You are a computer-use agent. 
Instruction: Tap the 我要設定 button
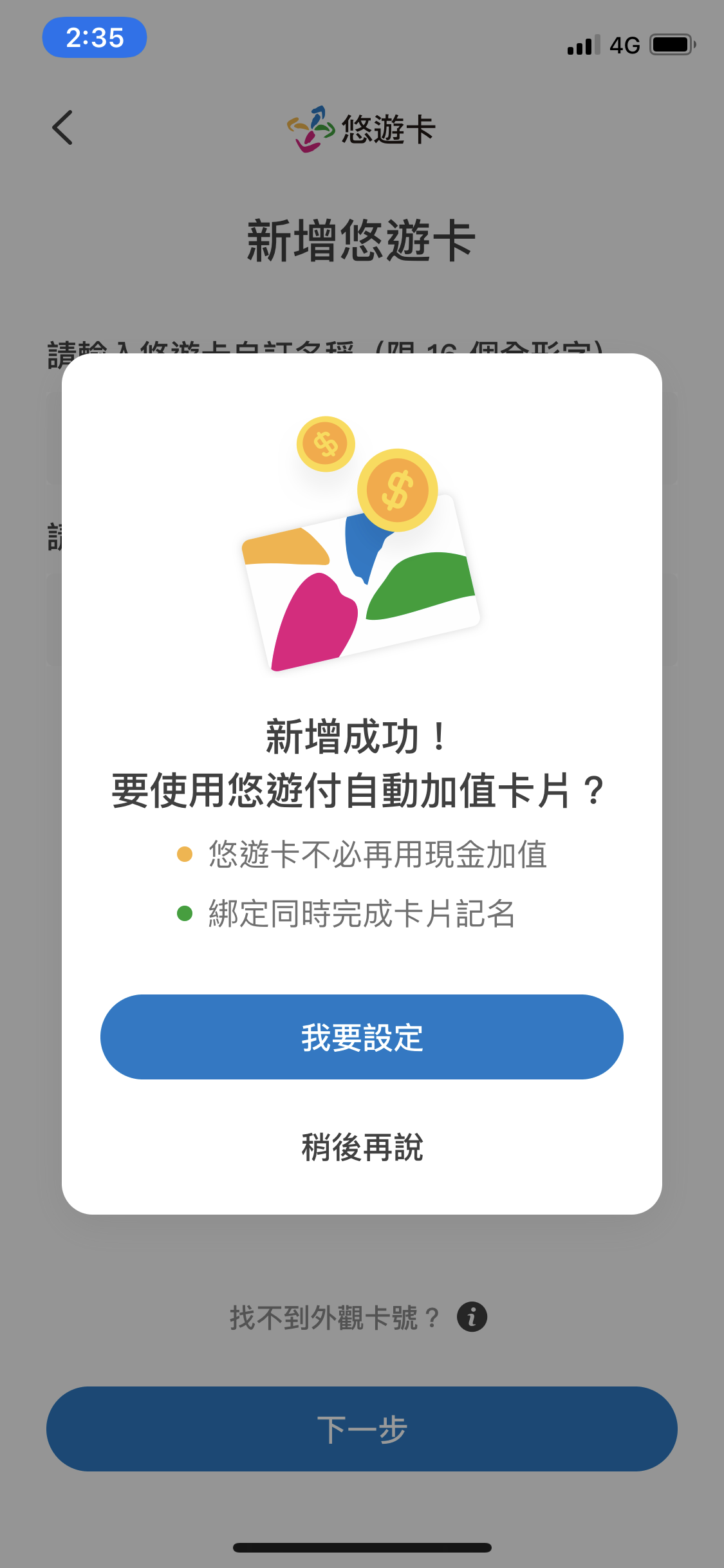362,1037
